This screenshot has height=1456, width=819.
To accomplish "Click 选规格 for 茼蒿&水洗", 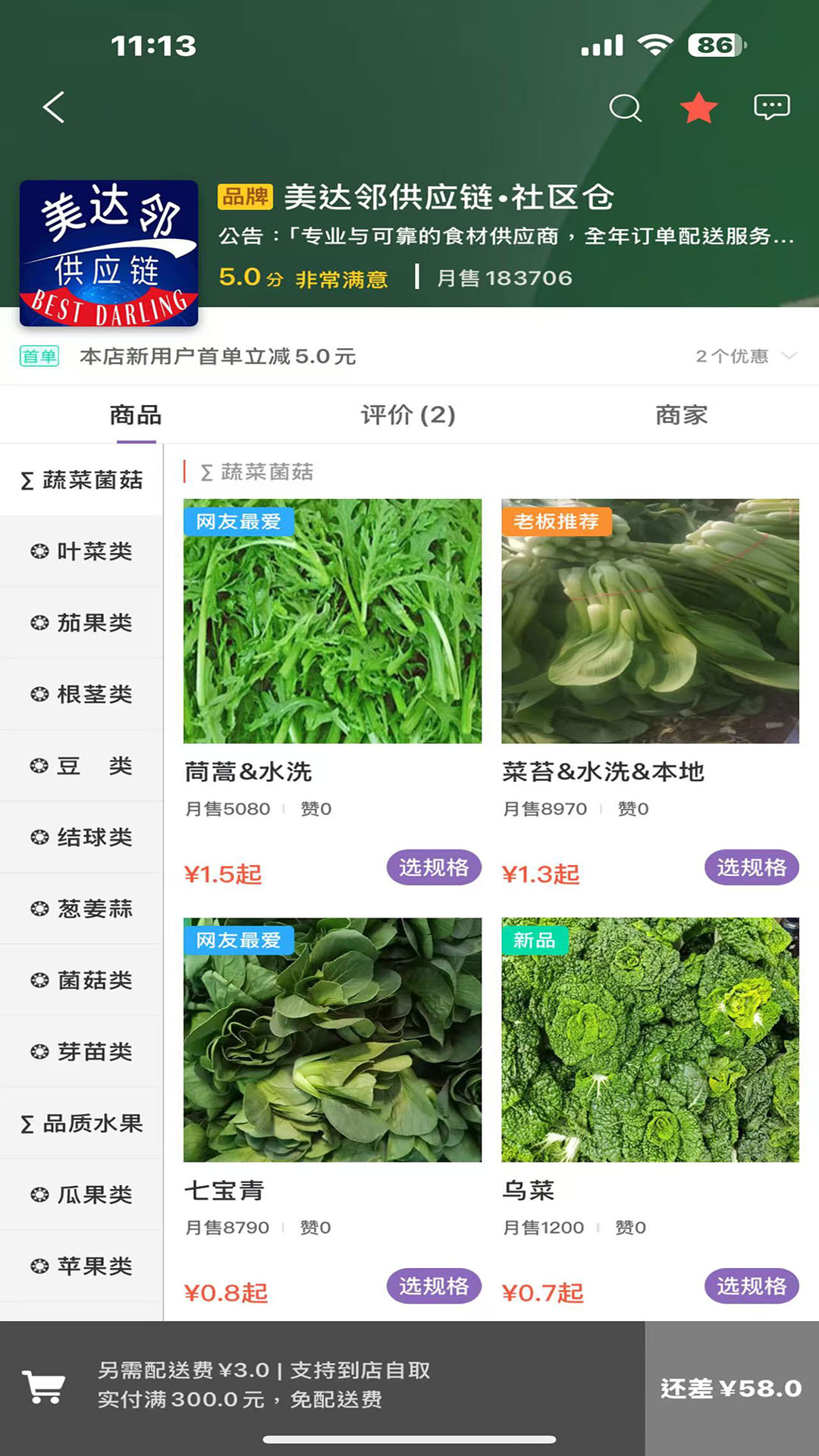I will pyautogui.click(x=433, y=867).
